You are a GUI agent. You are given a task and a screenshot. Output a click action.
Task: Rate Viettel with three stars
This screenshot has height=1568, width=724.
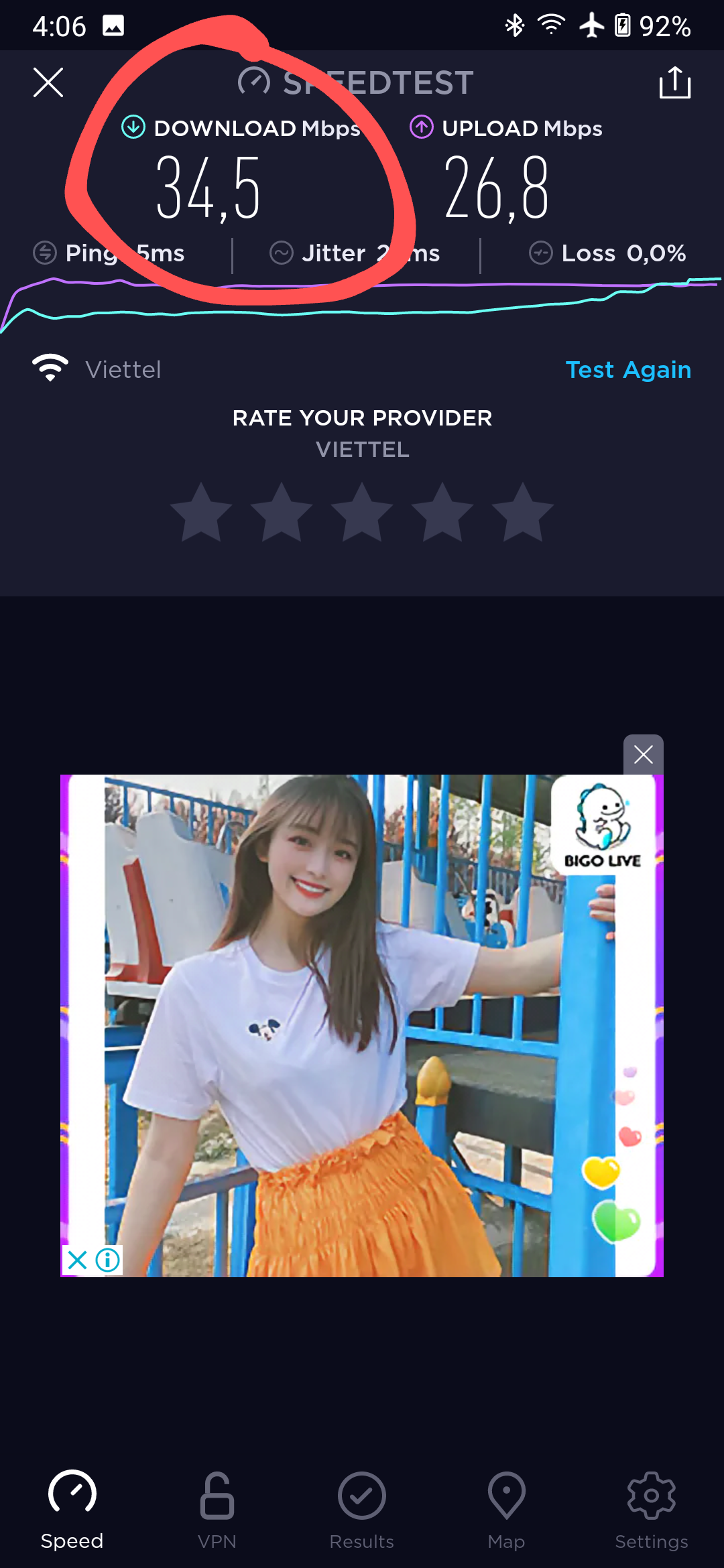coord(362,513)
